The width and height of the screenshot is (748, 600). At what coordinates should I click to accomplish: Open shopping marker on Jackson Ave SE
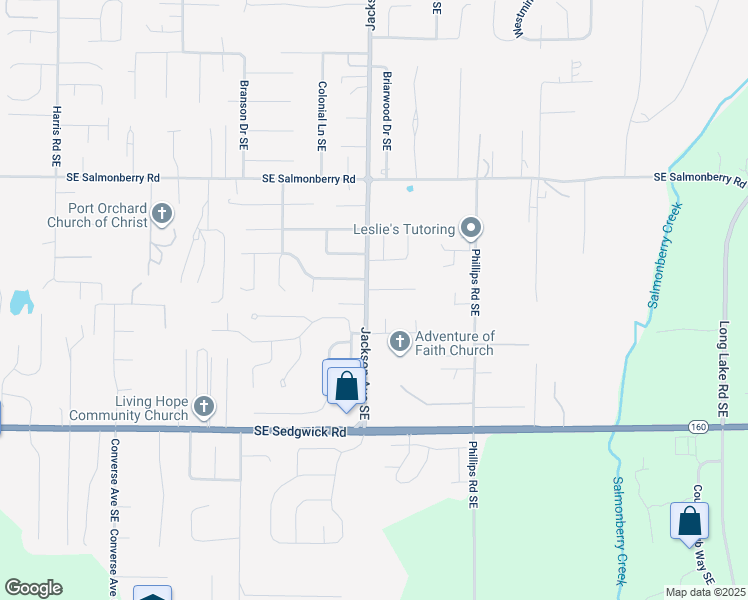(x=346, y=388)
